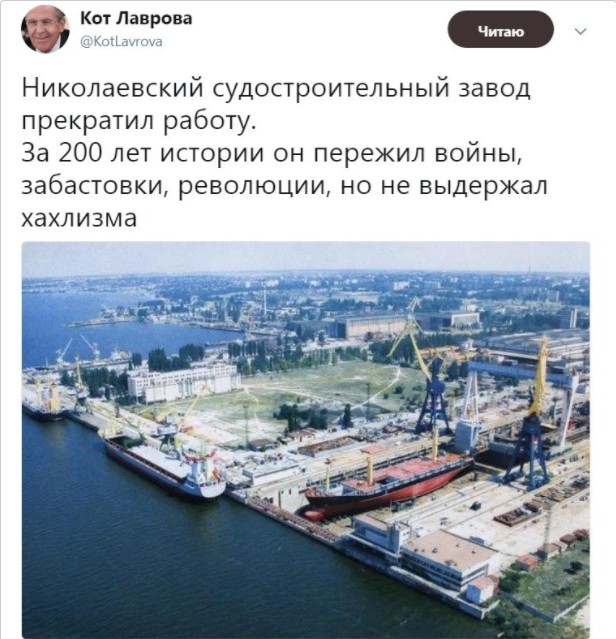Open the @KotLavrova profile name link
The width and height of the screenshot is (616, 639).
coord(121,41)
